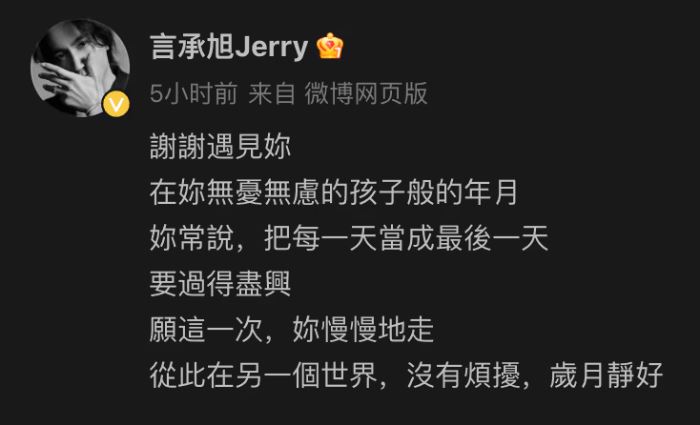The width and height of the screenshot is (700, 425).
Task: Open the 微博网页版 source link
Action: point(366,94)
